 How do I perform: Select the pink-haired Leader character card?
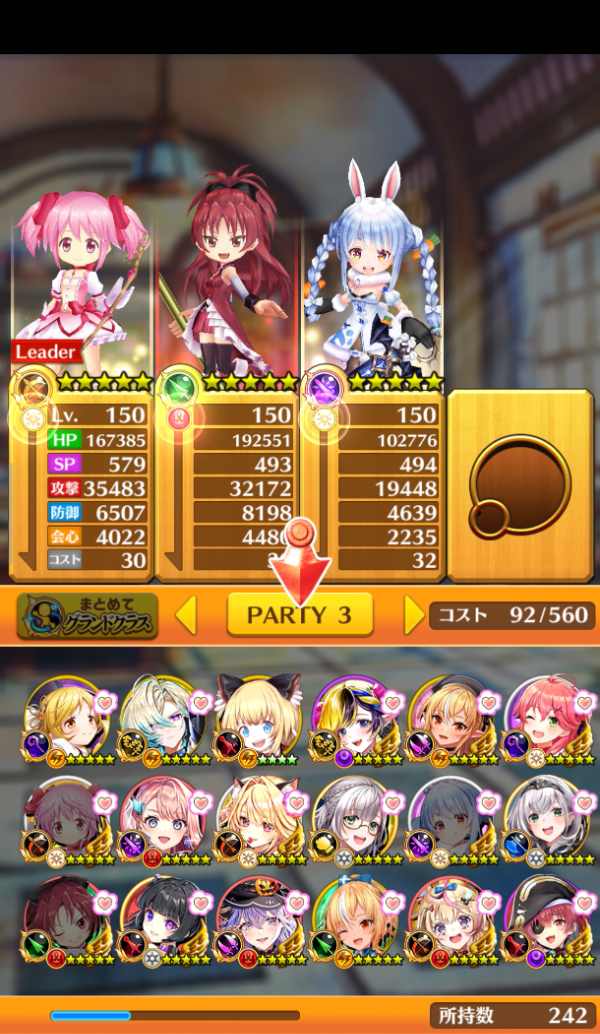tap(81, 382)
